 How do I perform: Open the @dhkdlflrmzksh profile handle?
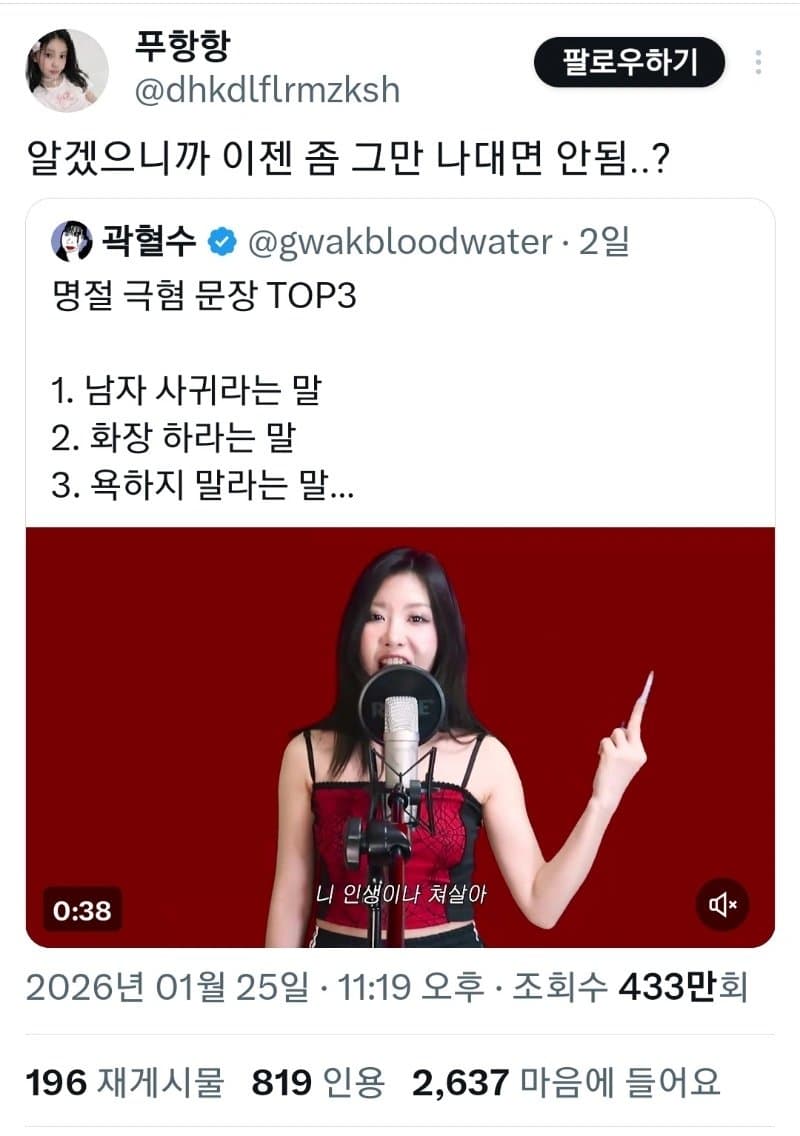pos(266,90)
